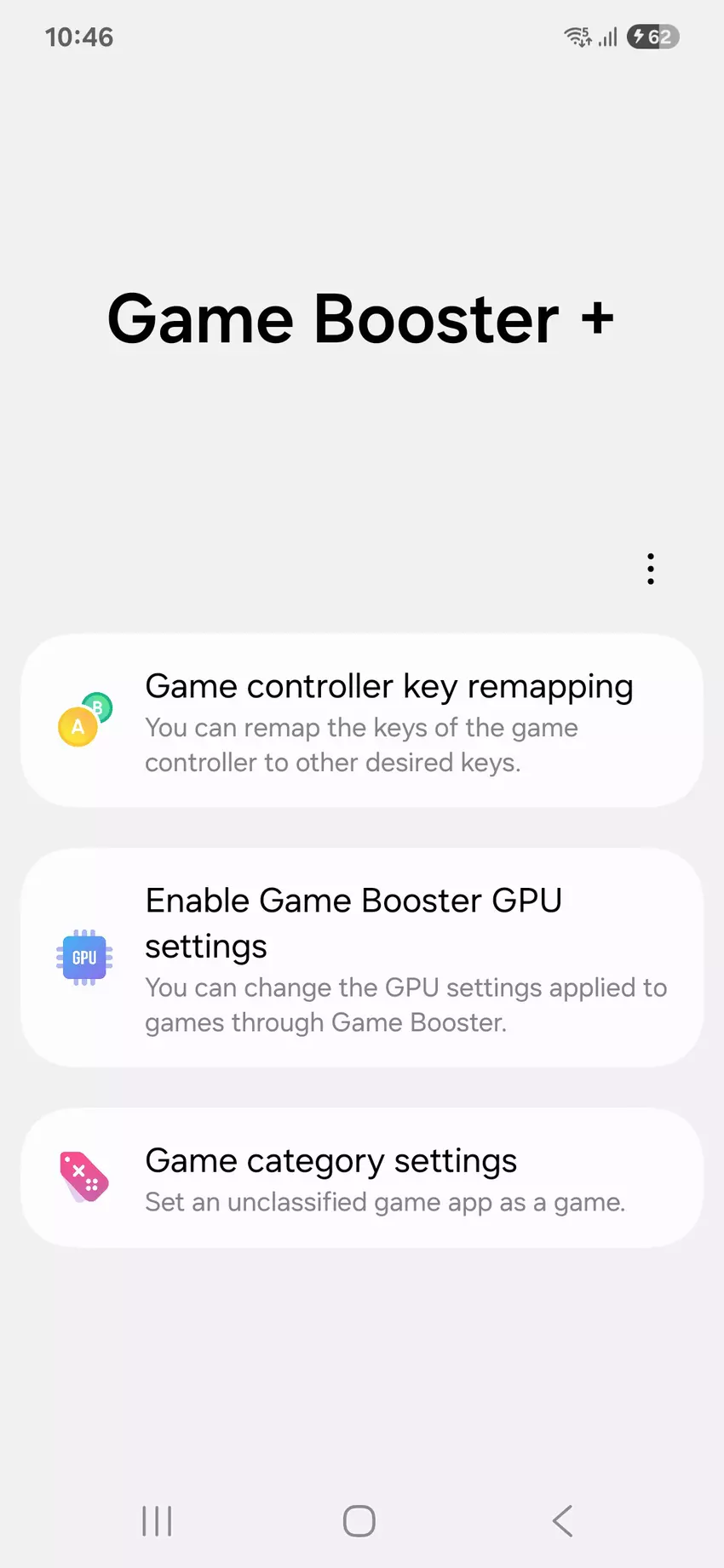Image resolution: width=724 pixels, height=1568 pixels.
Task: Open Game category settings
Action: pyautogui.click(x=362, y=1178)
